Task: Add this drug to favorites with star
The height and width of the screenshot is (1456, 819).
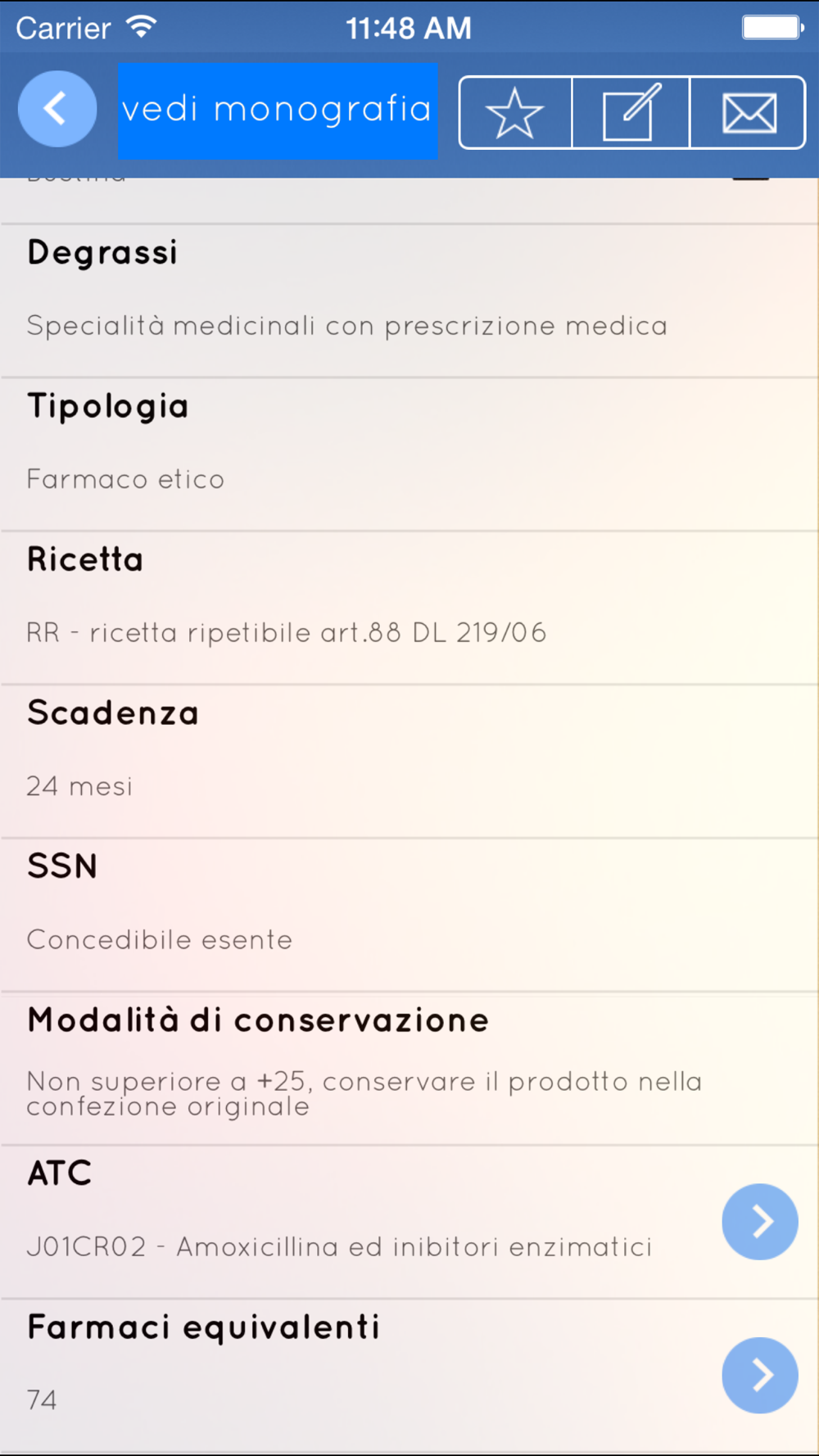Action: [515, 113]
